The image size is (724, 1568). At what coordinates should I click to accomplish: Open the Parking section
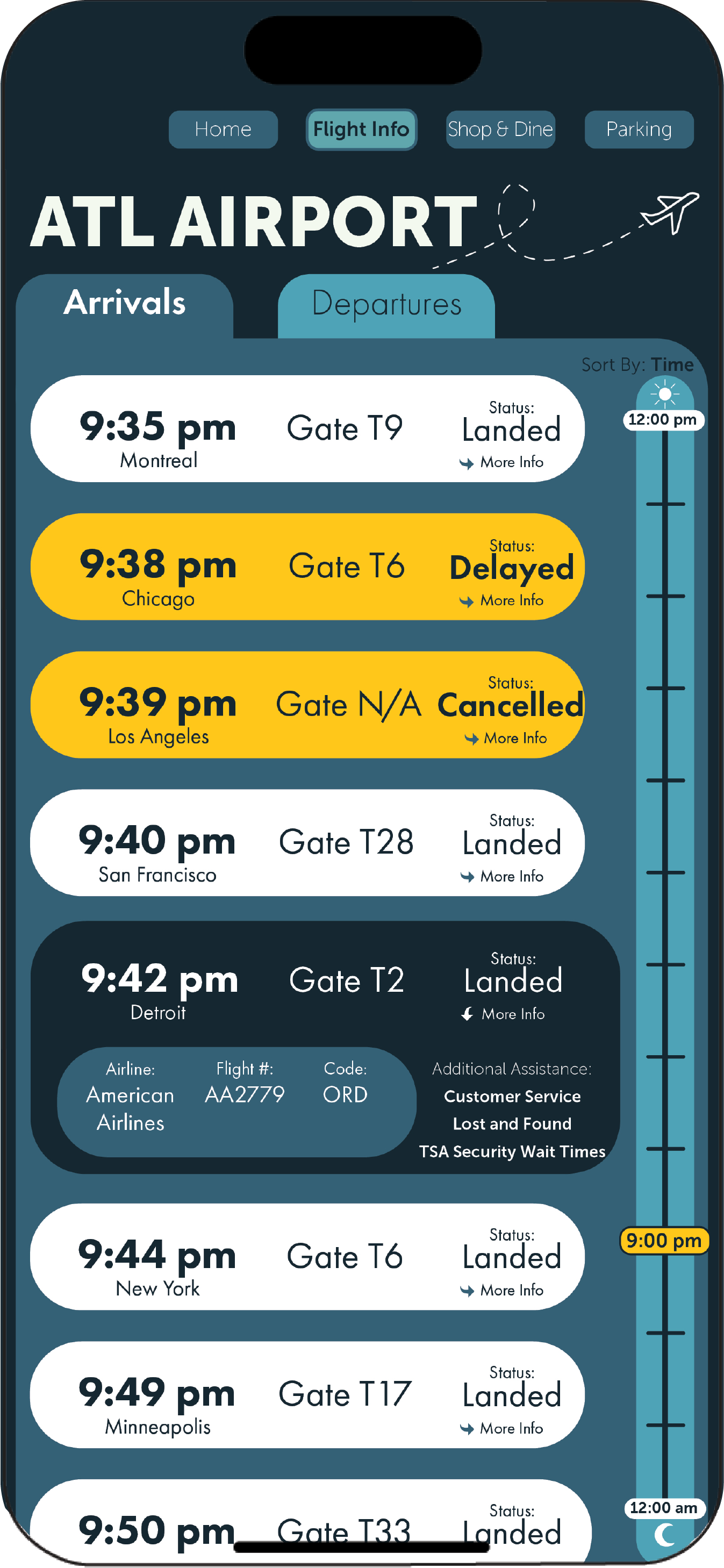tap(639, 129)
